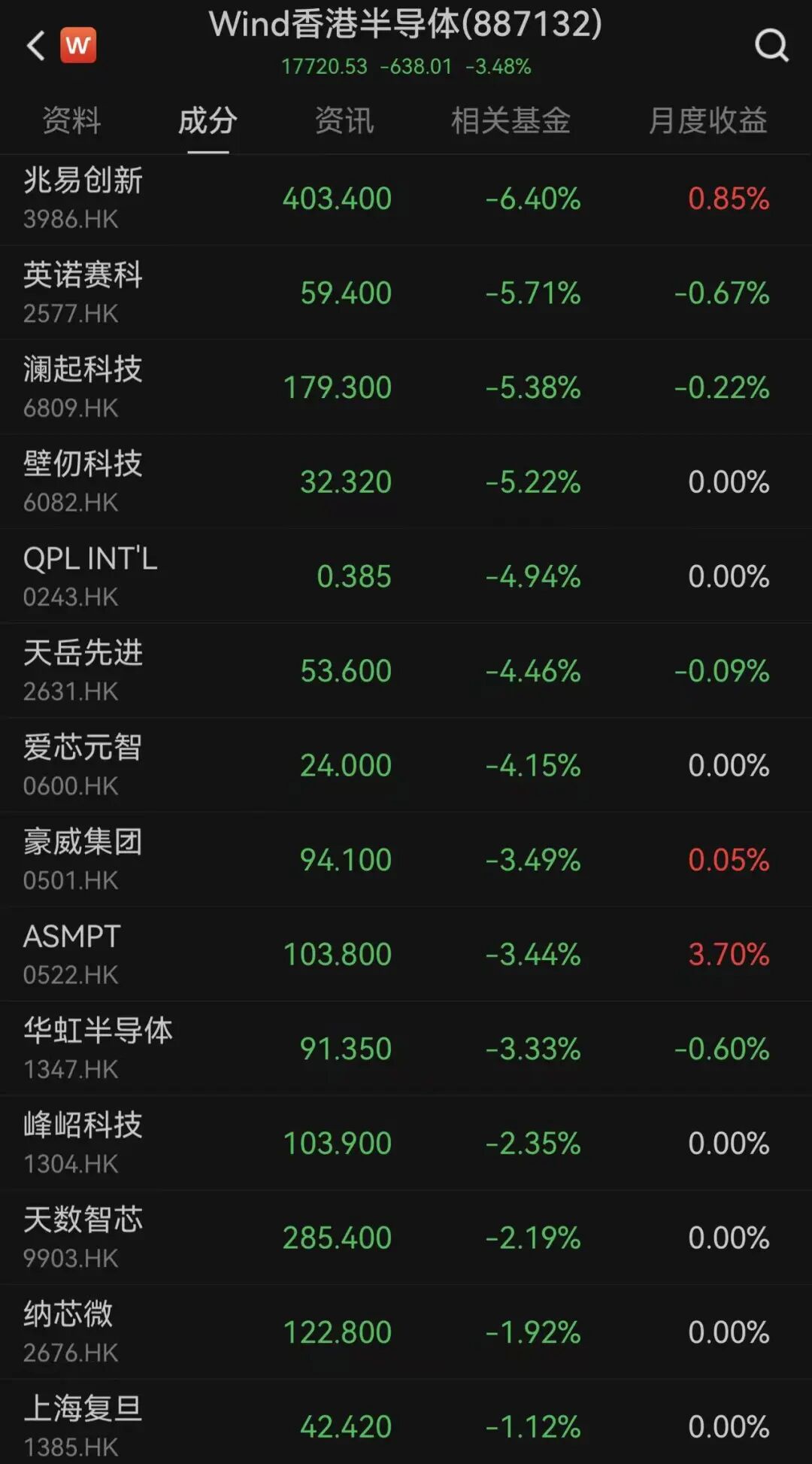Switch to the 资料 tab
This screenshot has height=1464, width=812.
point(71,121)
